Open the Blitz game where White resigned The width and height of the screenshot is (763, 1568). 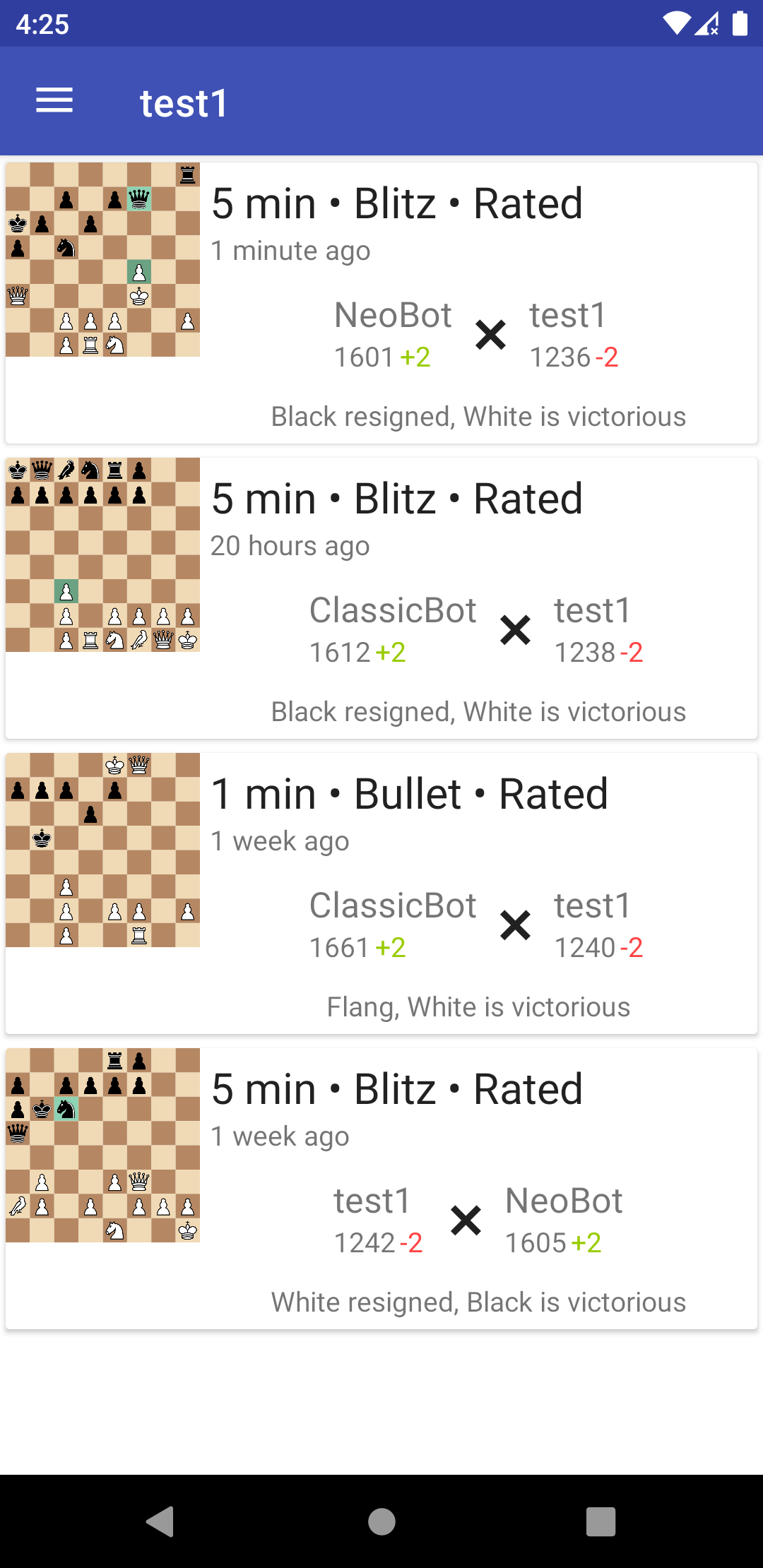381,1189
